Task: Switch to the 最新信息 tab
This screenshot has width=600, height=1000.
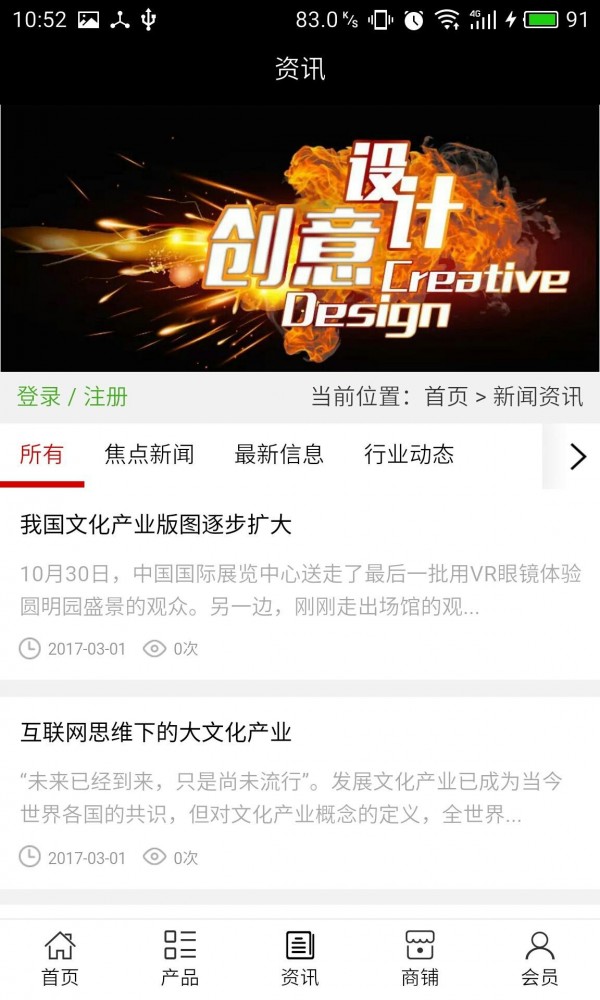Action: [x=279, y=455]
